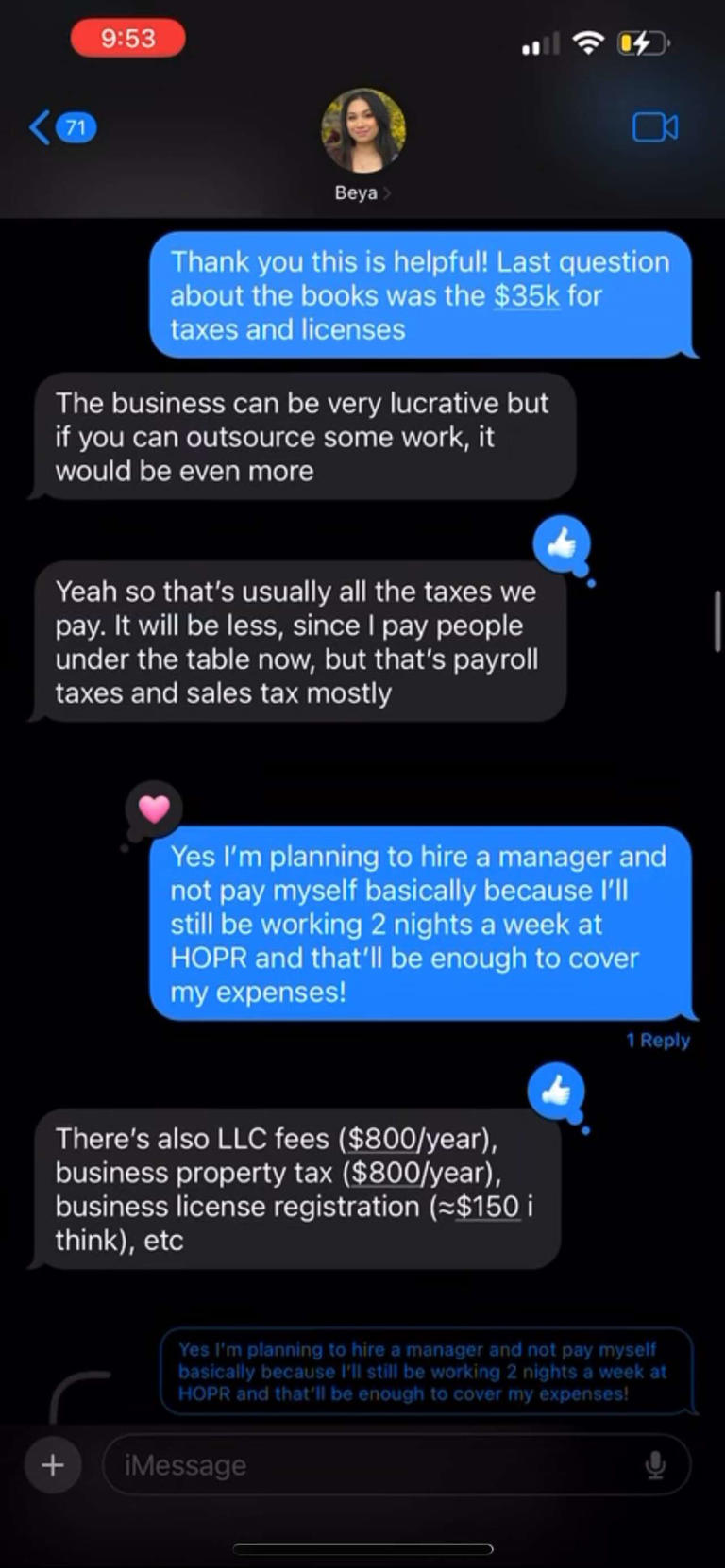The height and width of the screenshot is (1568, 725).
Task: Open the plus attachments menu
Action: [53, 1464]
